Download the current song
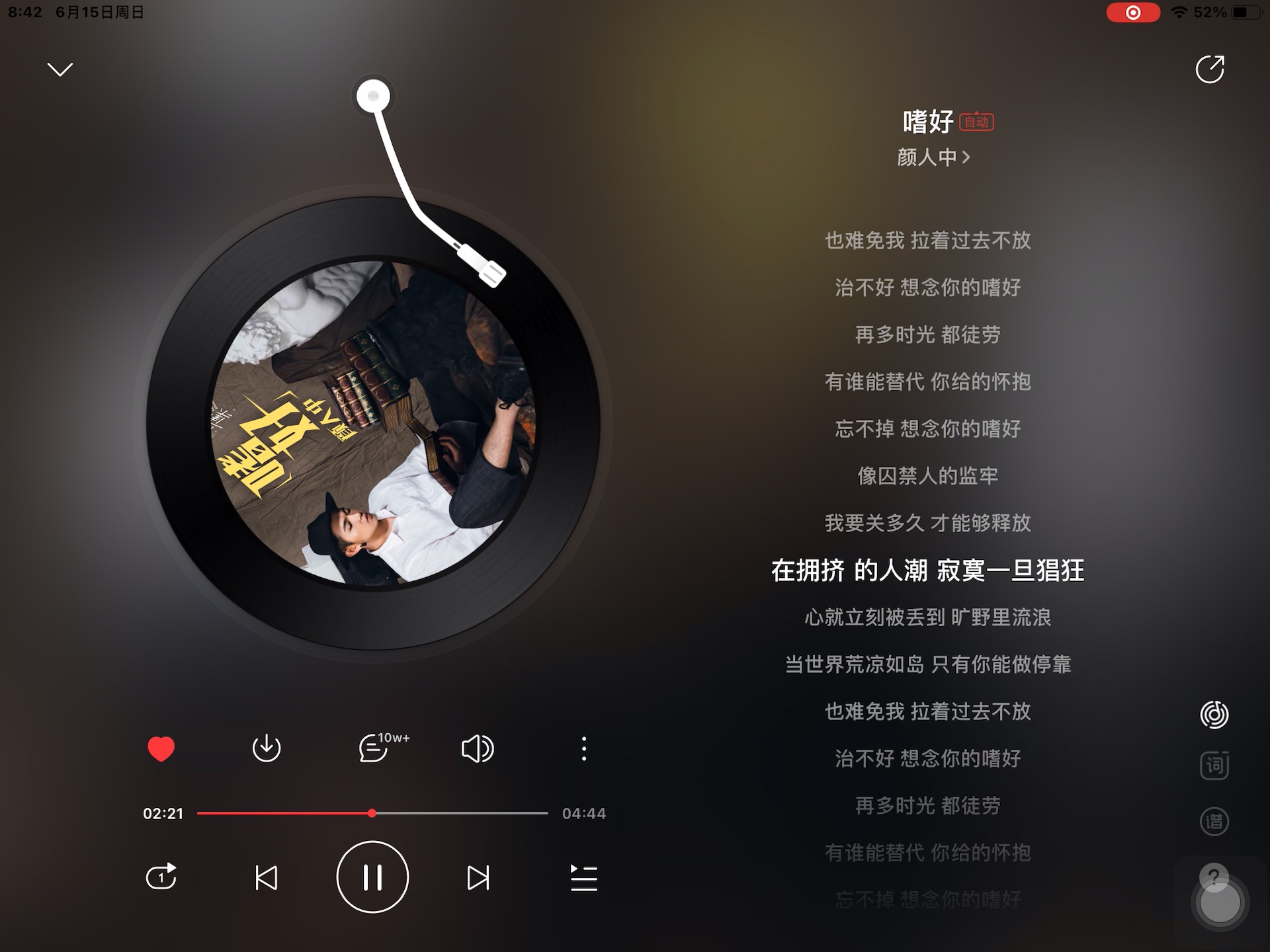1270x952 pixels. point(267,748)
